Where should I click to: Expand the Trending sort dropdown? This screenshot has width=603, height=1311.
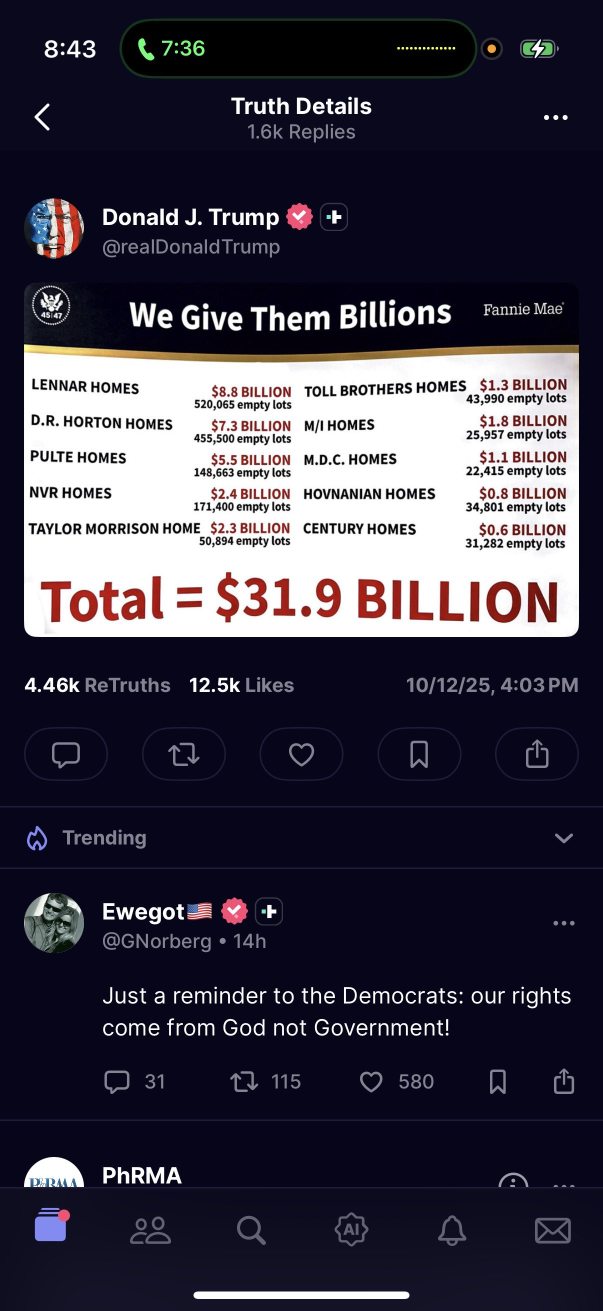[x=564, y=838]
